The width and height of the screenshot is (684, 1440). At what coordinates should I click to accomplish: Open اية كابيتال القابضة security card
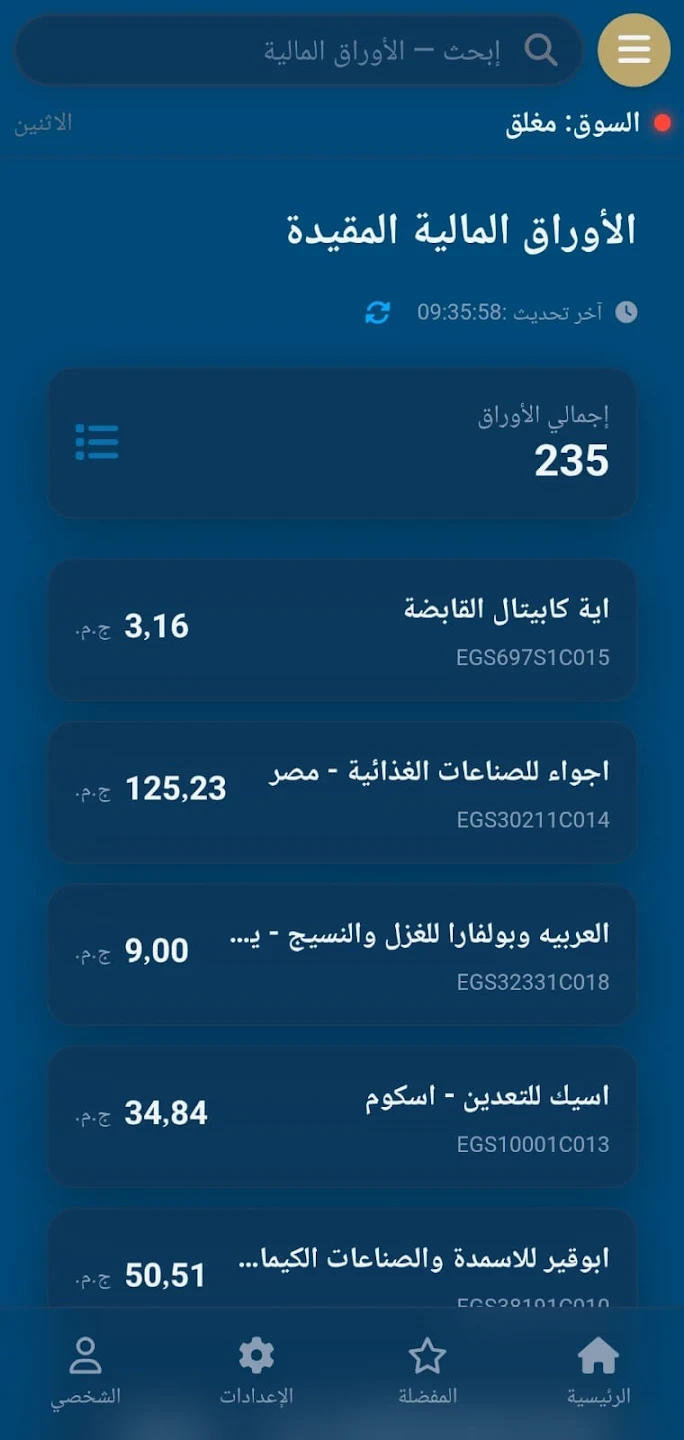point(342,630)
